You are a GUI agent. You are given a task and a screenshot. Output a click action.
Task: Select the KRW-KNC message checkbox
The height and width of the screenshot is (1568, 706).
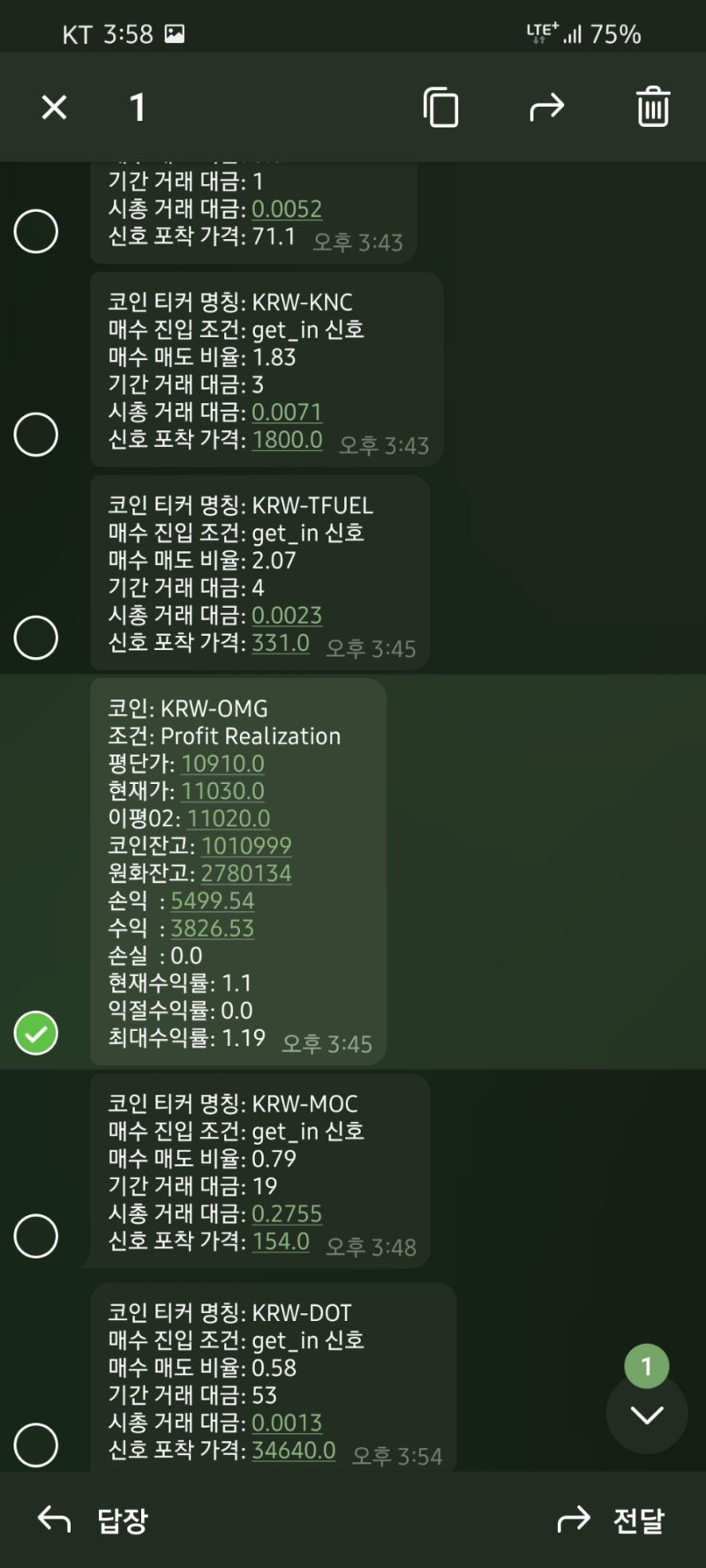(36, 434)
